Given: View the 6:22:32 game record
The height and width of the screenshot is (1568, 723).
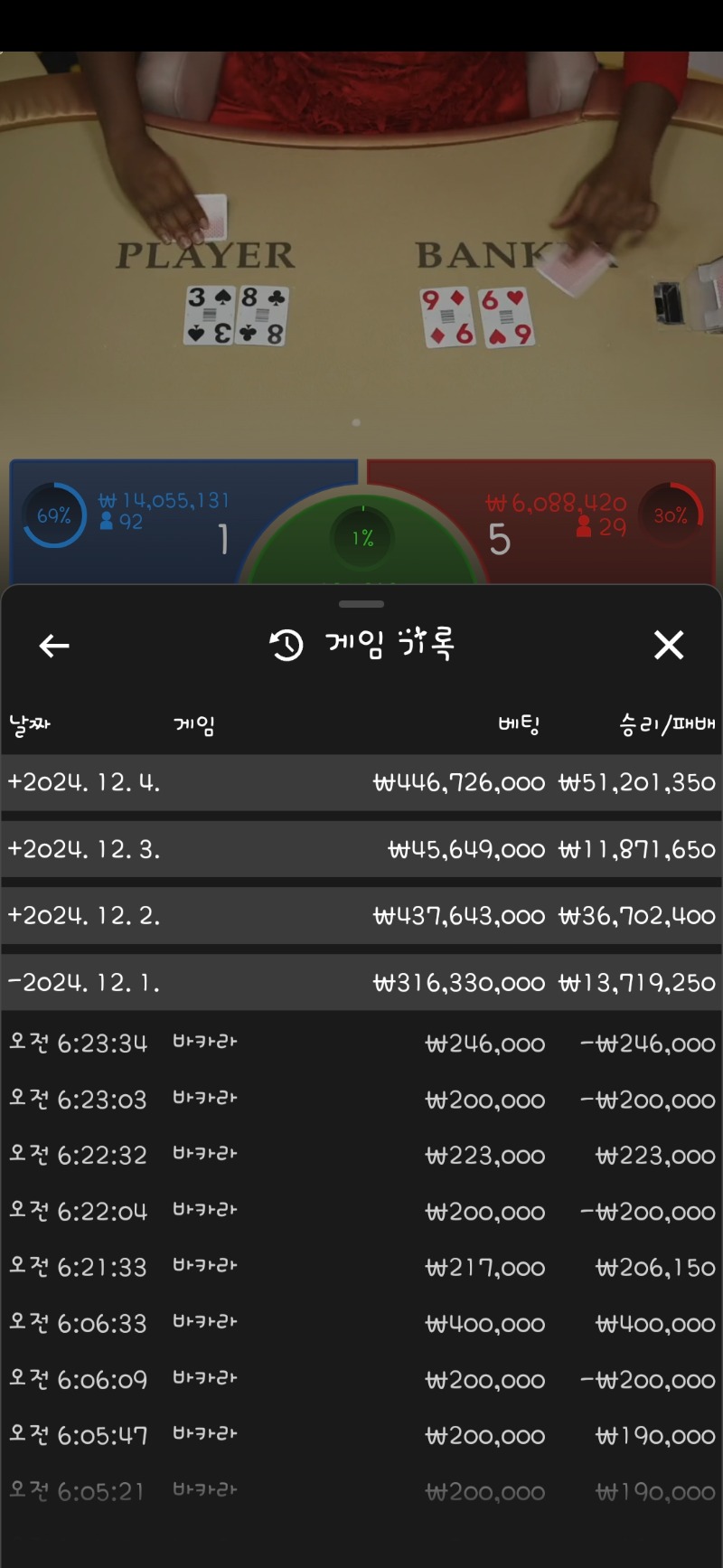Looking at the screenshot, I should click(361, 1155).
